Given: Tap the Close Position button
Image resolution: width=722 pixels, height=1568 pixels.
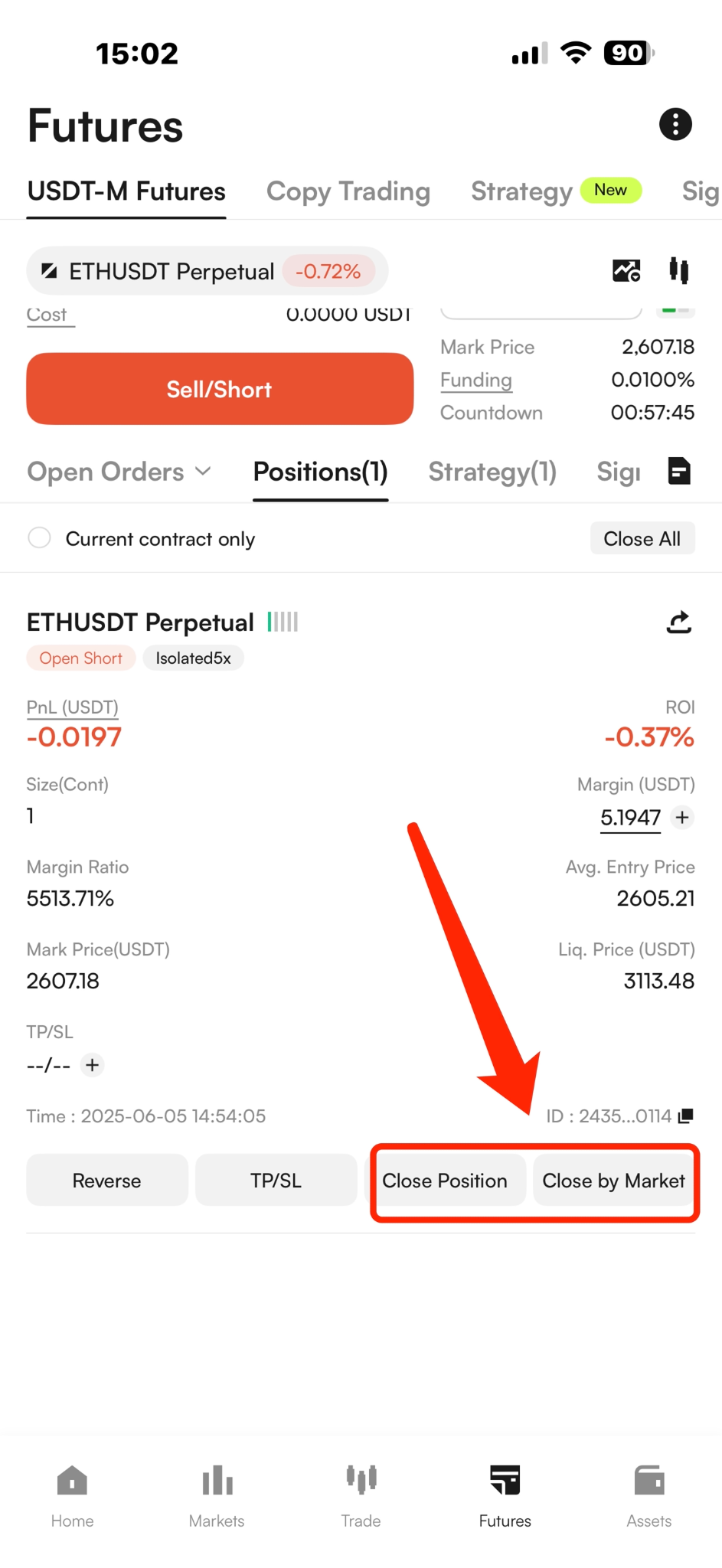Looking at the screenshot, I should coord(445,1181).
